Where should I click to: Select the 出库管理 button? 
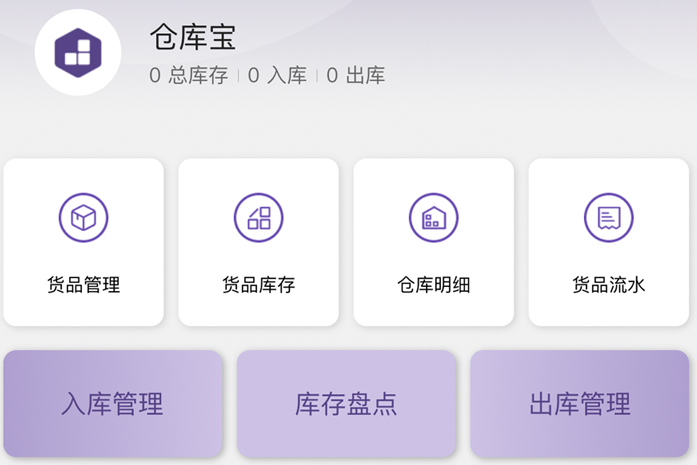(x=580, y=404)
